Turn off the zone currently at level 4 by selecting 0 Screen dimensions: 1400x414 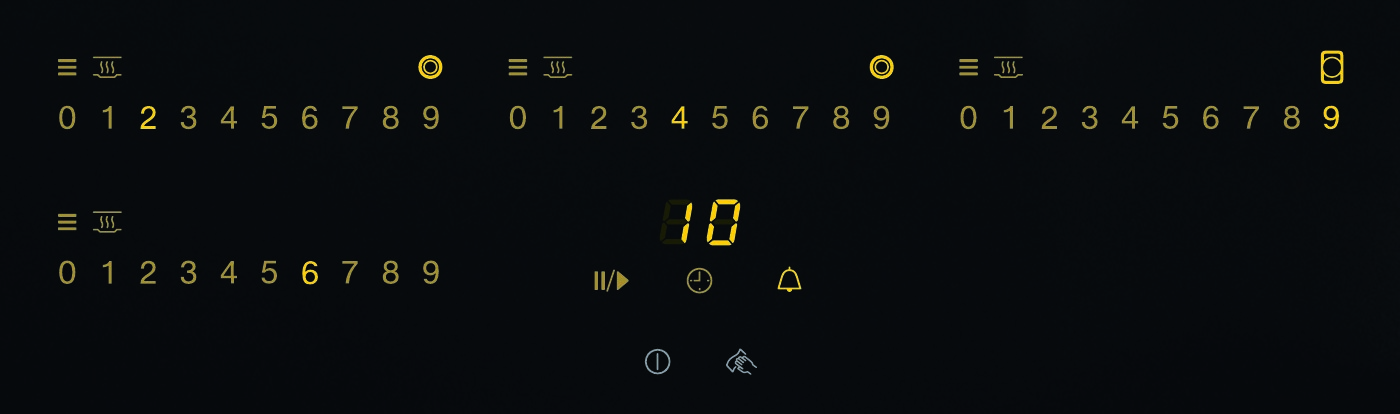pyautogui.click(x=517, y=119)
